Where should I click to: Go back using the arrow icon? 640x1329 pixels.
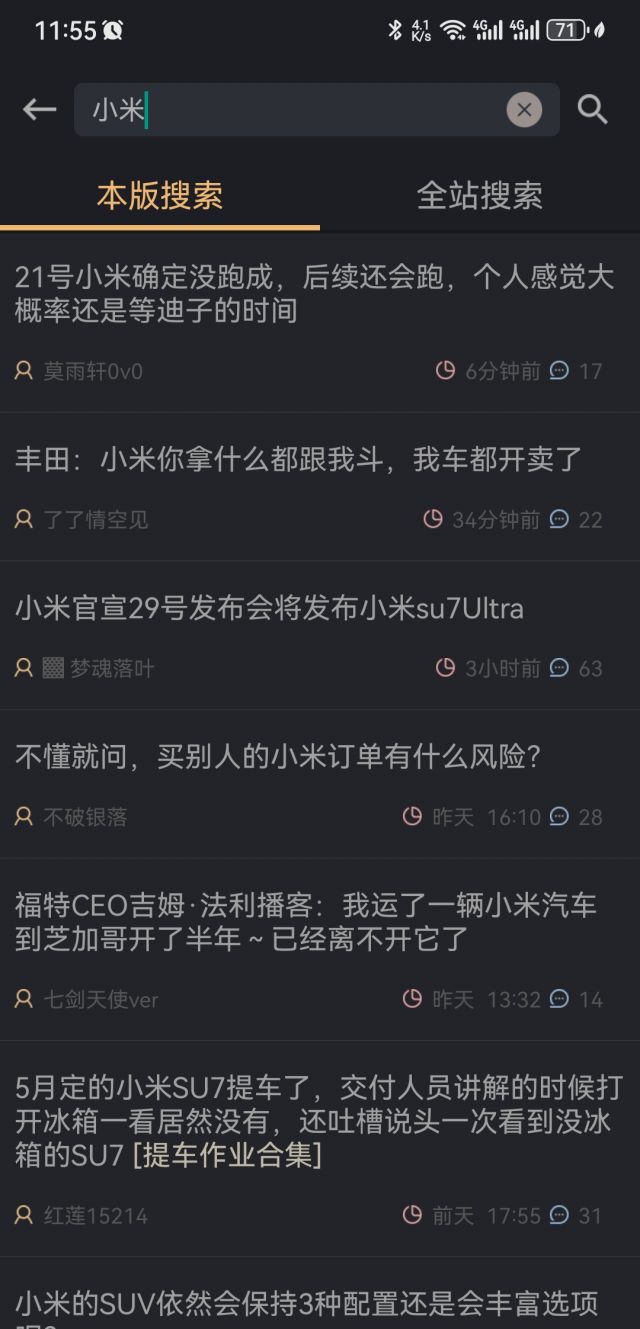click(39, 110)
